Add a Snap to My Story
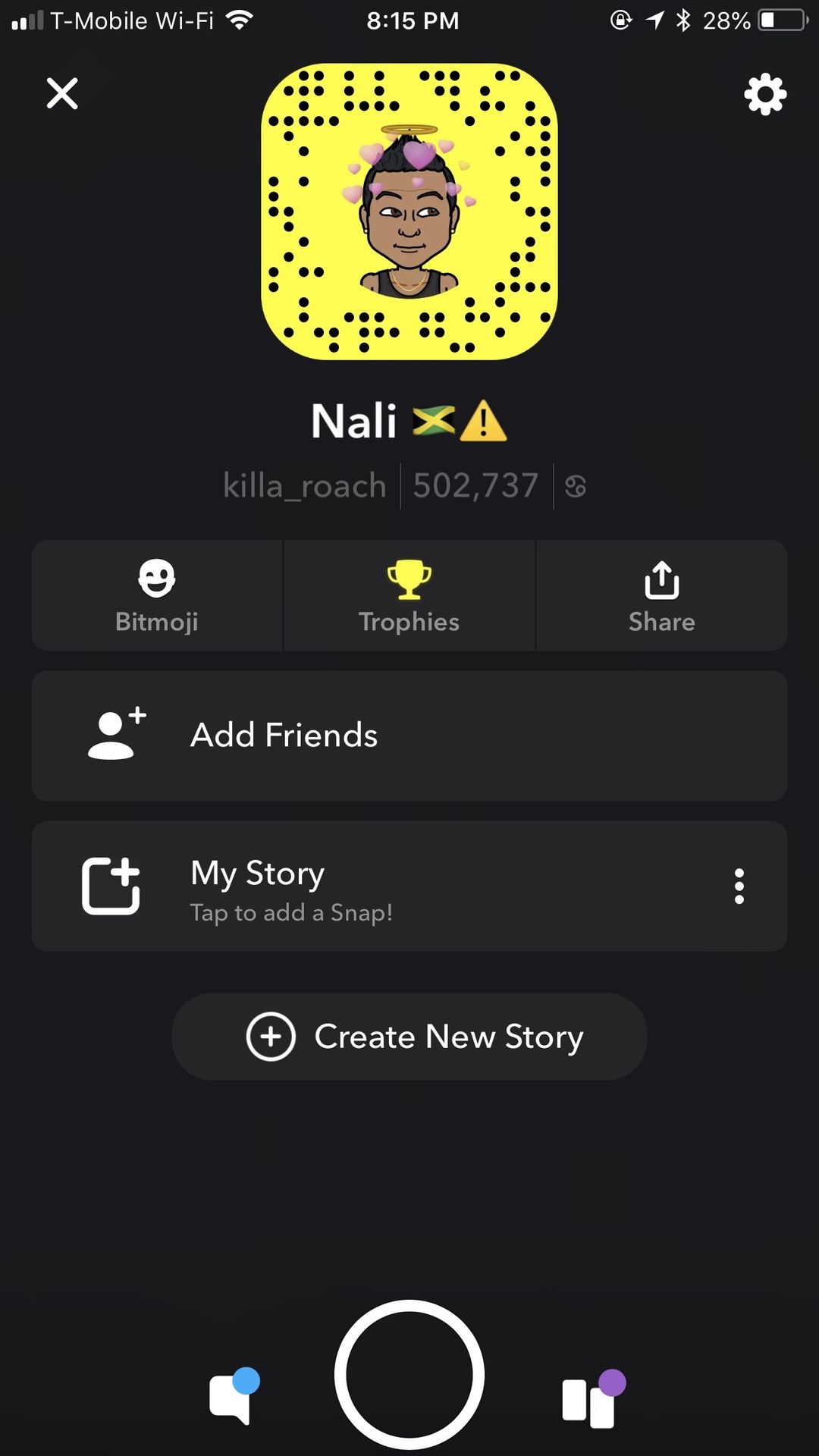Viewport: 819px width, 1456px height. 379,886
